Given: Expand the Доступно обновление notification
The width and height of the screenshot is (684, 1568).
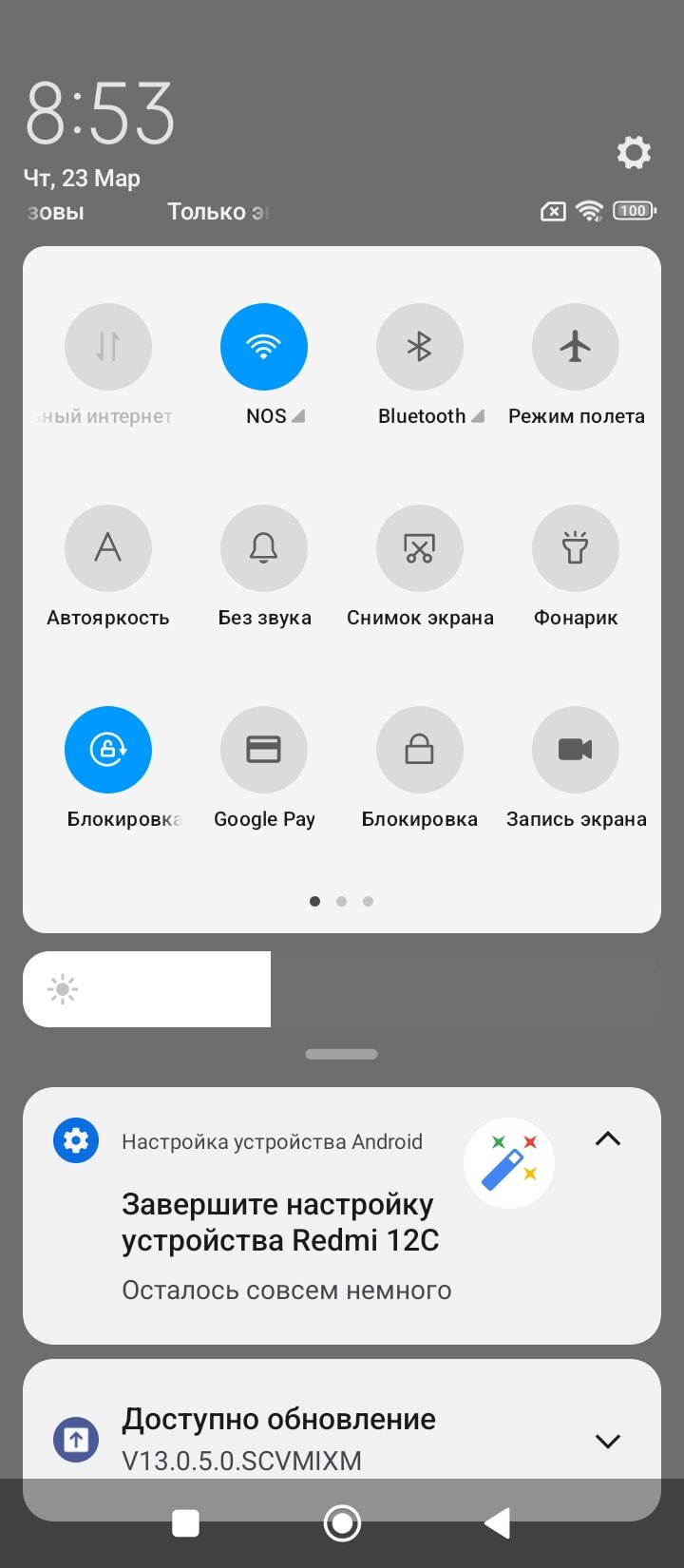Looking at the screenshot, I should (x=608, y=1441).
